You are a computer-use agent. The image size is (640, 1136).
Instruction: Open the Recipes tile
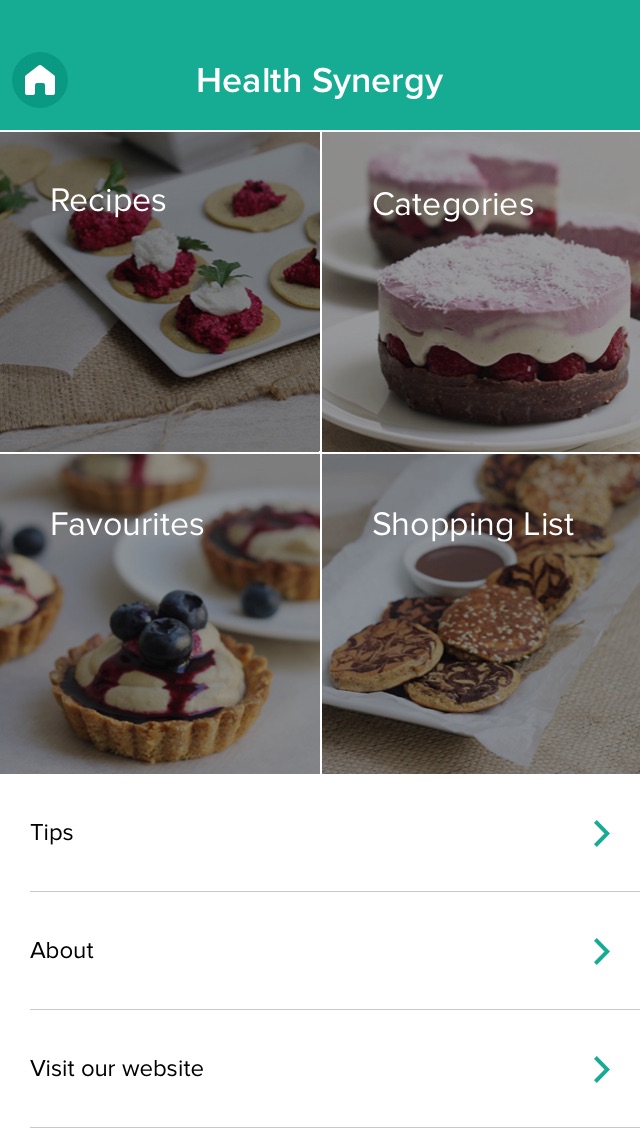point(159,292)
